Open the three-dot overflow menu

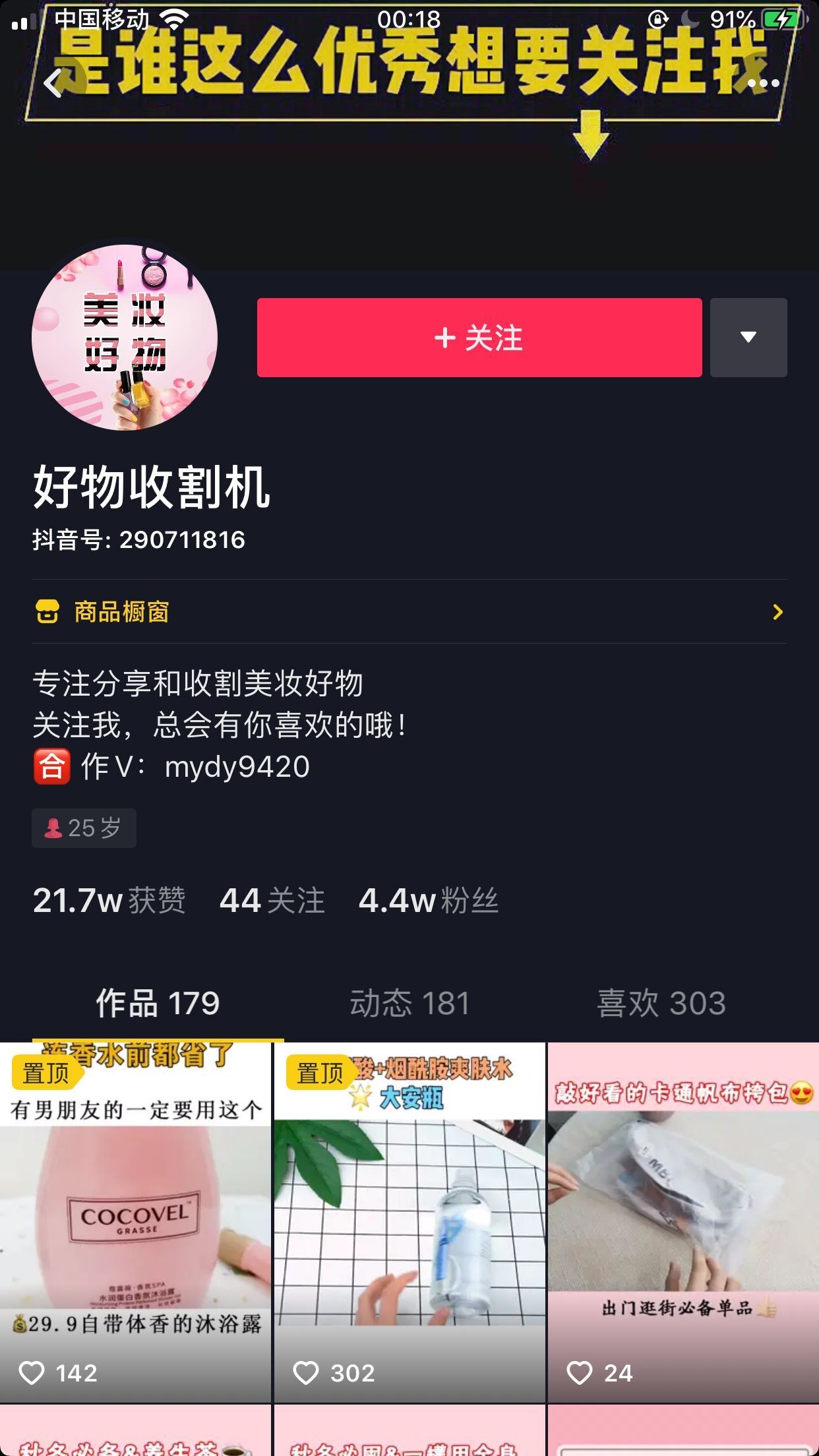click(x=764, y=84)
